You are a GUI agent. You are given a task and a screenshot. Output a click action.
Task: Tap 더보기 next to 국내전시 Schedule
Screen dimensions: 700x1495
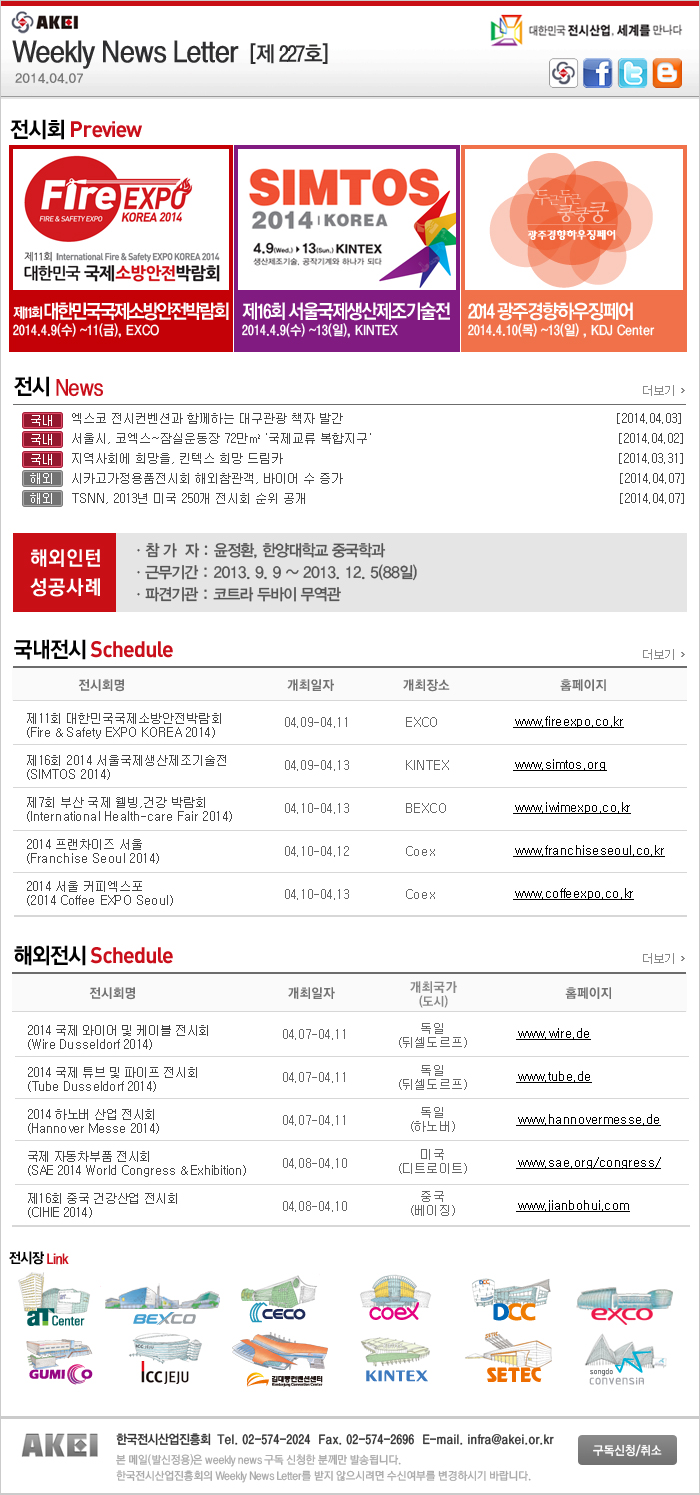tap(663, 654)
